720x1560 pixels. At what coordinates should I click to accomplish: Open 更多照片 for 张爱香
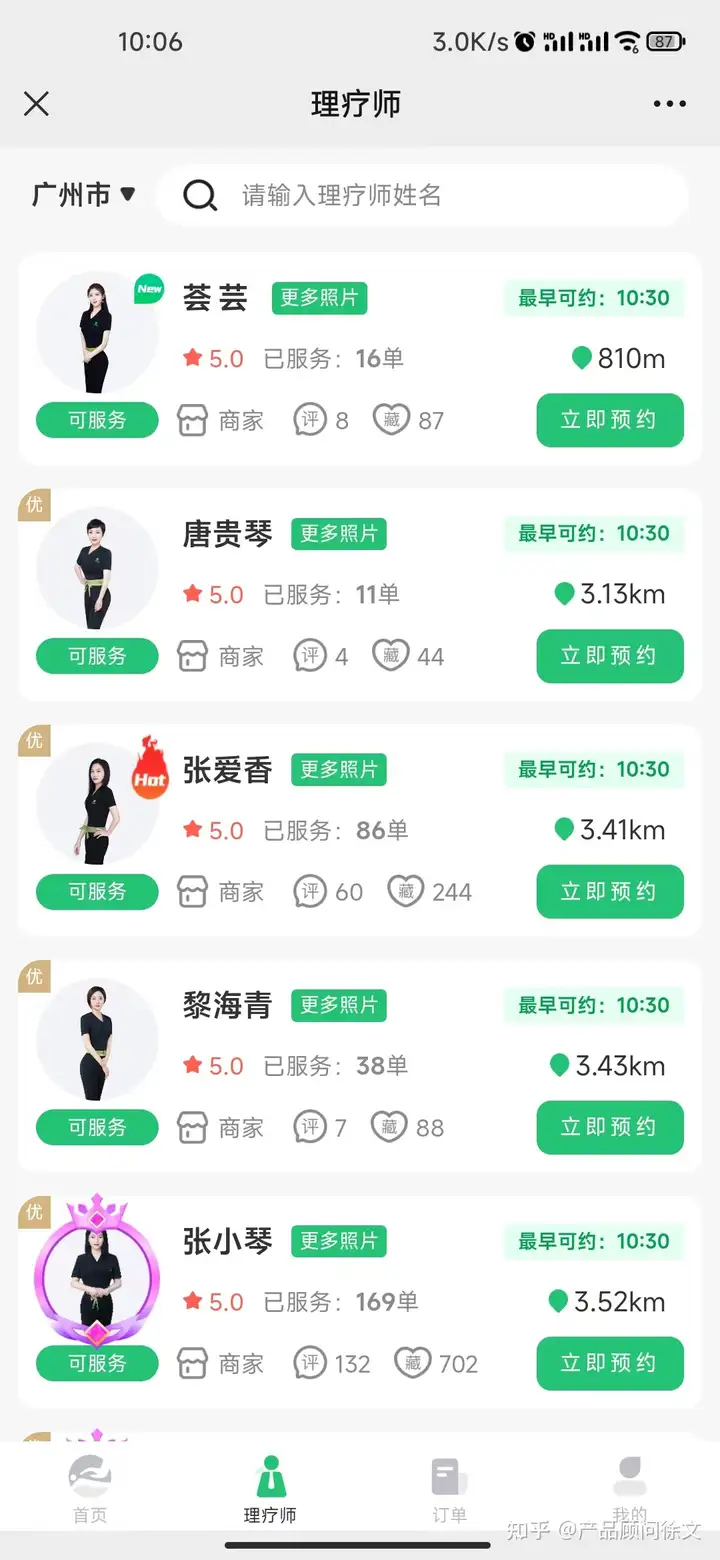[338, 770]
